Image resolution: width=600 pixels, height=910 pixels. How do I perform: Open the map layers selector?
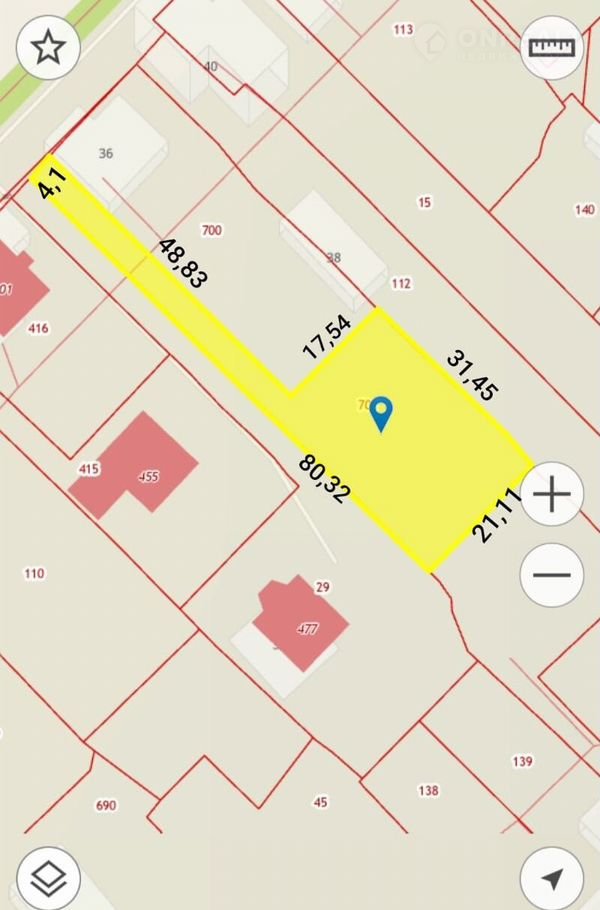click(48, 878)
